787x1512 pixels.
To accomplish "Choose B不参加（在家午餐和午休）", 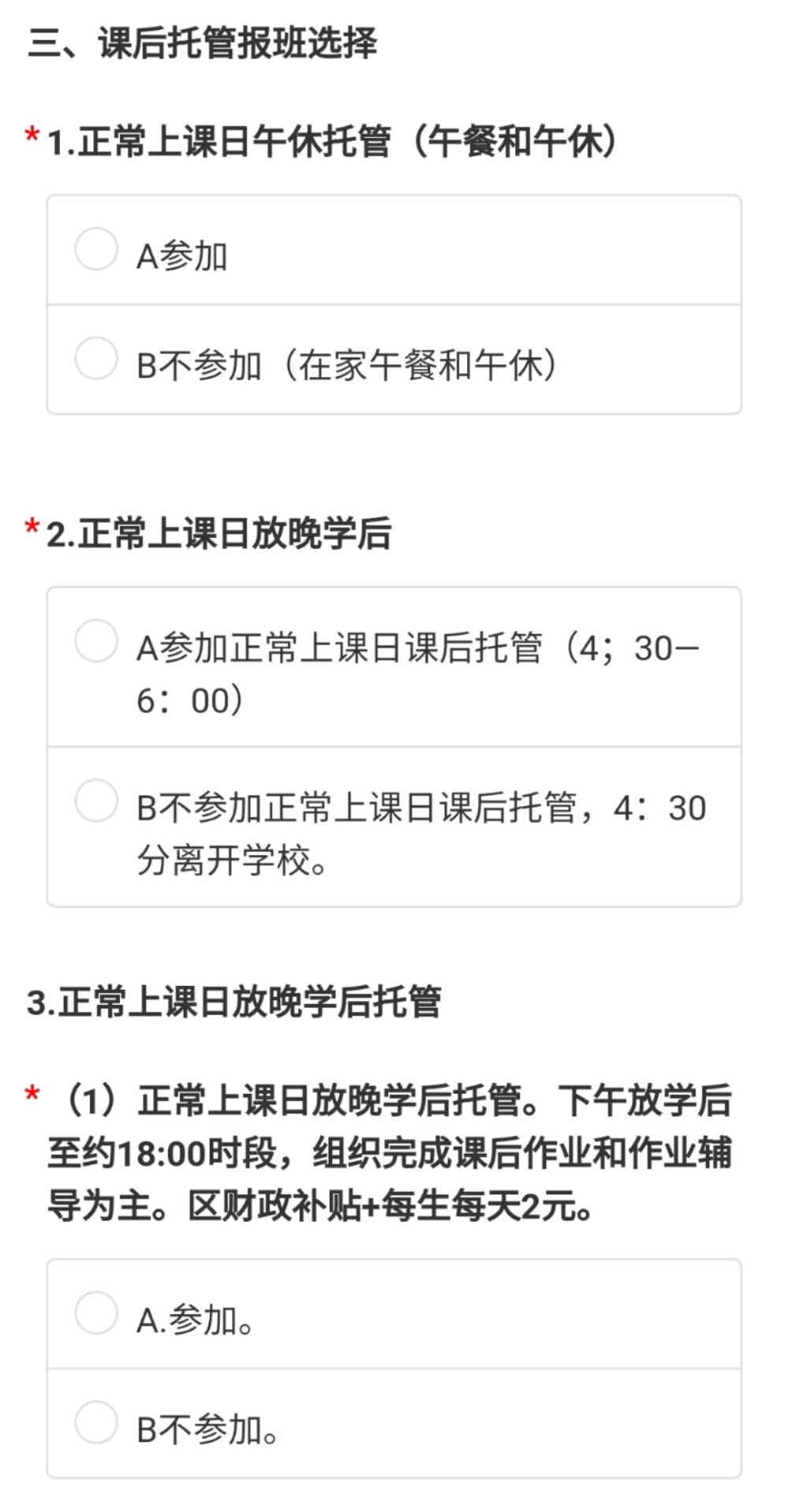I will (96, 359).
